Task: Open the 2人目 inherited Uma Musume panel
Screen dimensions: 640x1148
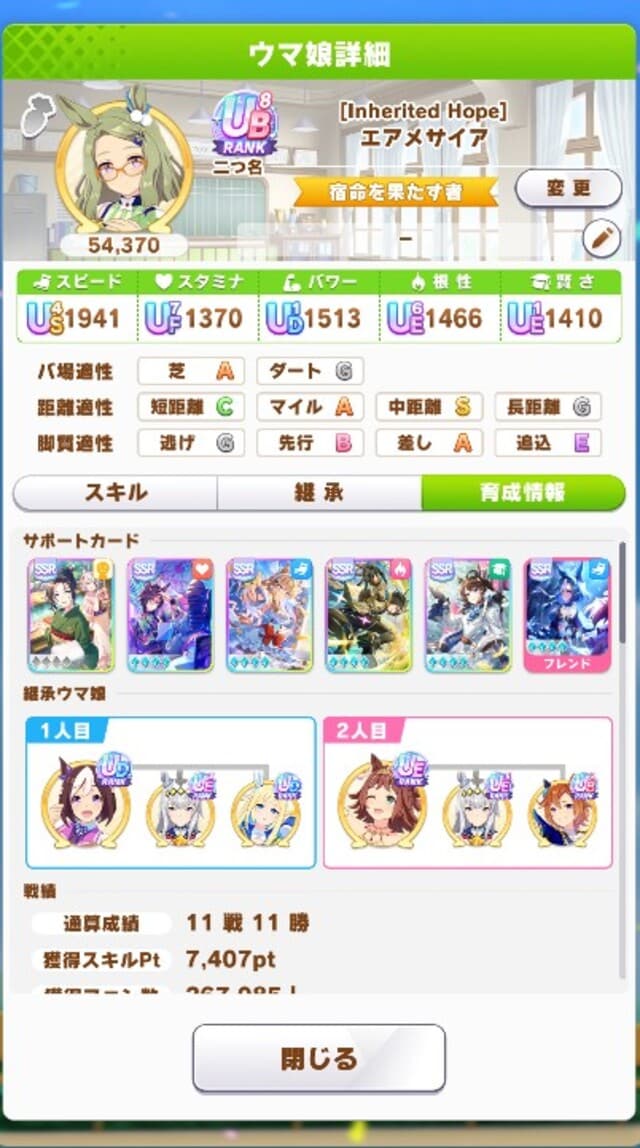Action: 467,792
